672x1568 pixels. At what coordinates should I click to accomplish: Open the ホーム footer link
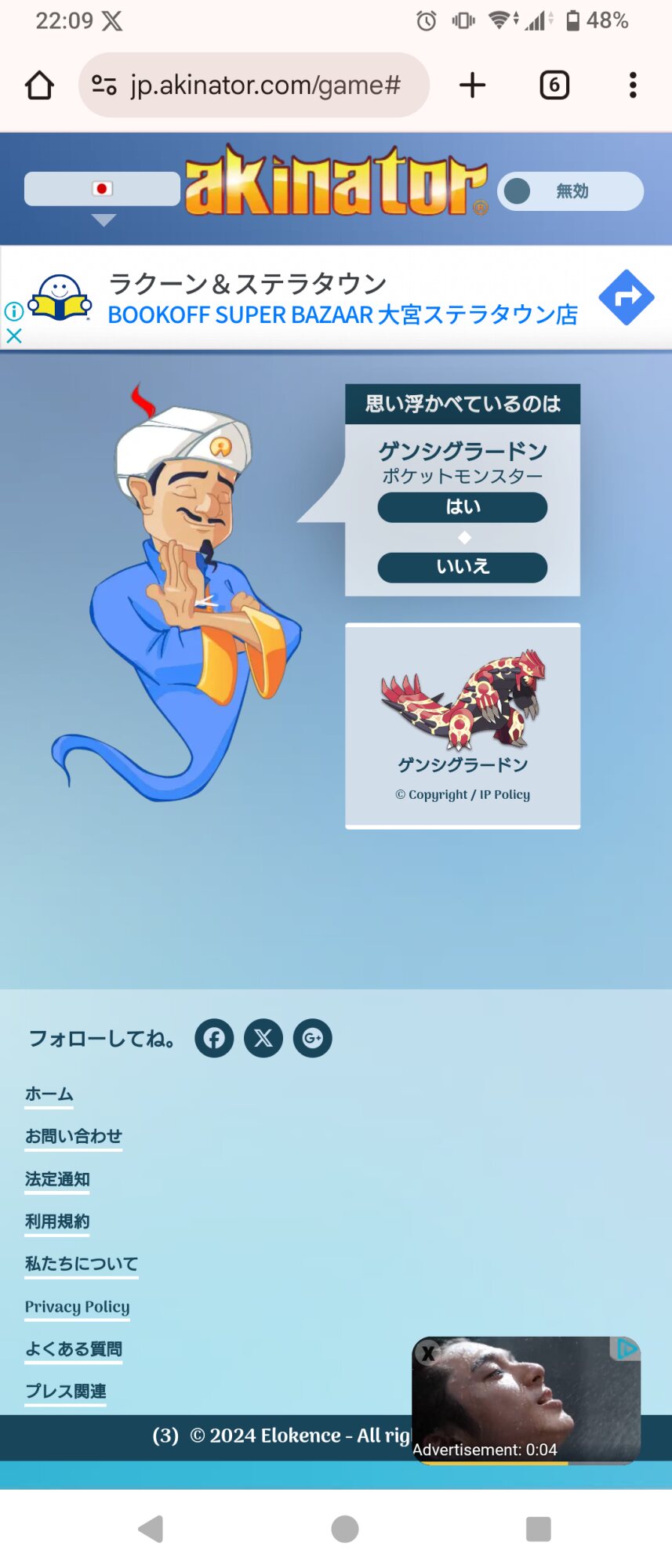49,1094
